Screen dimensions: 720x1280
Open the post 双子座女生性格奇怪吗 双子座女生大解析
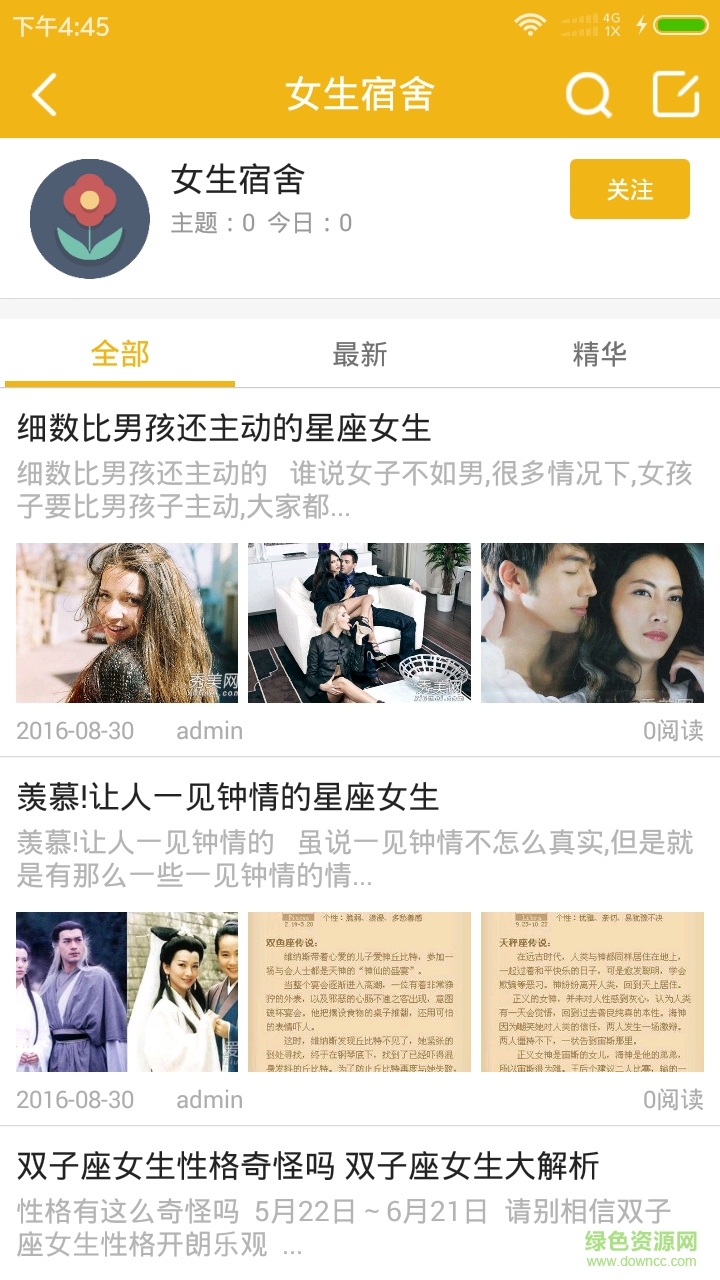[308, 1166]
